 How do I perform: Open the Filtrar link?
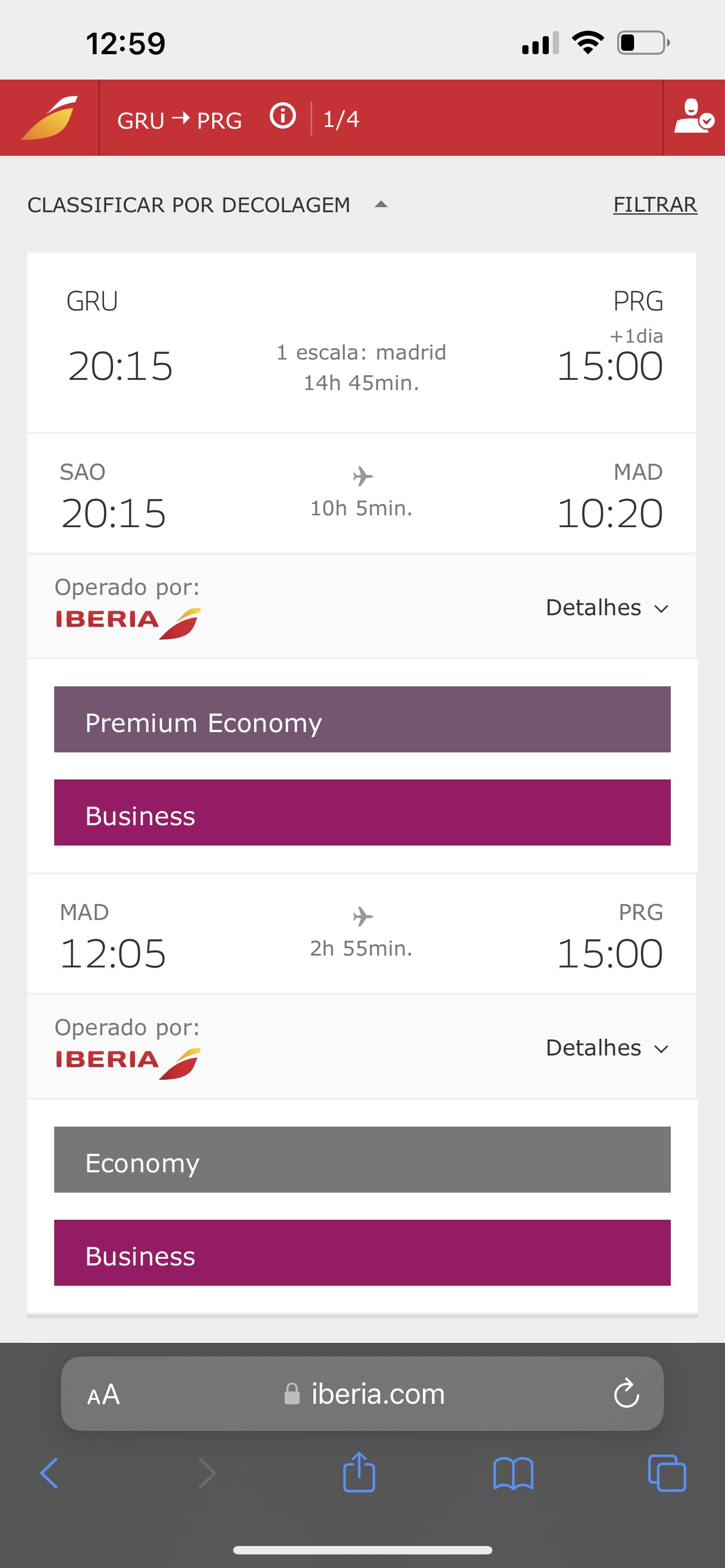(x=655, y=205)
